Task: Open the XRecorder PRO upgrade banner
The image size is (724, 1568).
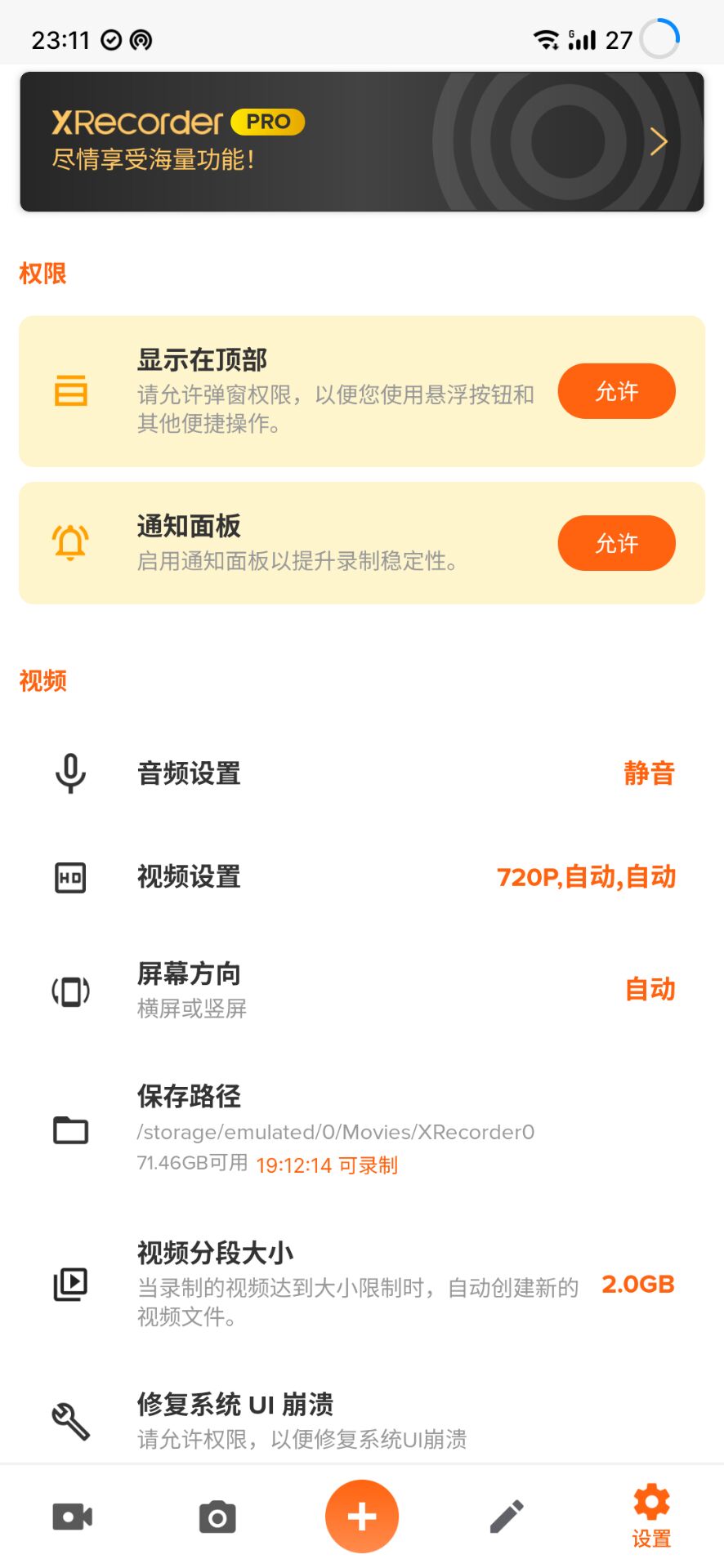Action: [x=361, y=141]
